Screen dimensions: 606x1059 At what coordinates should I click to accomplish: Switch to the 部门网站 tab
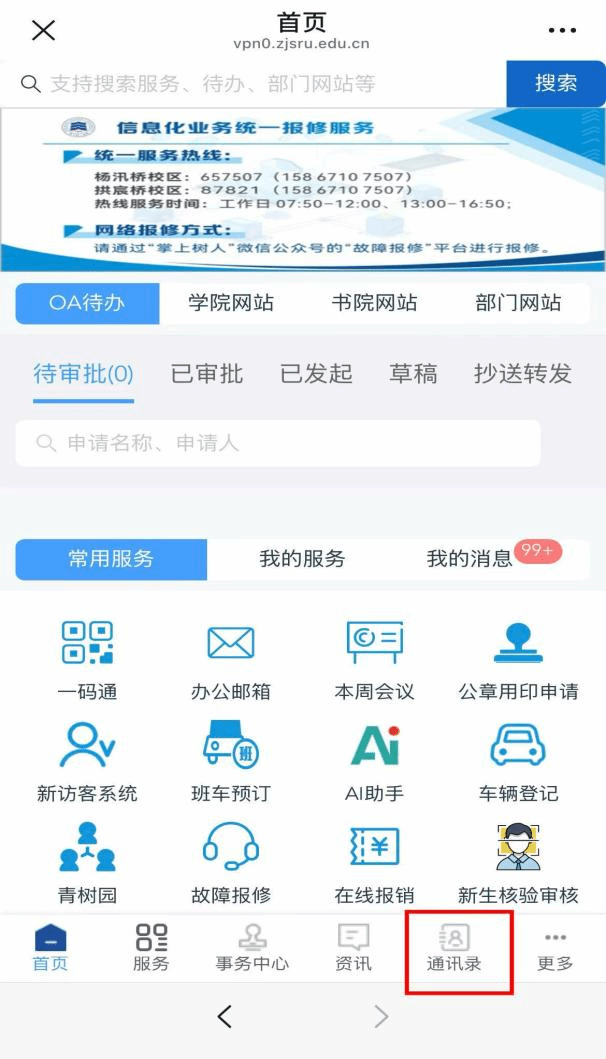point(518,303)
